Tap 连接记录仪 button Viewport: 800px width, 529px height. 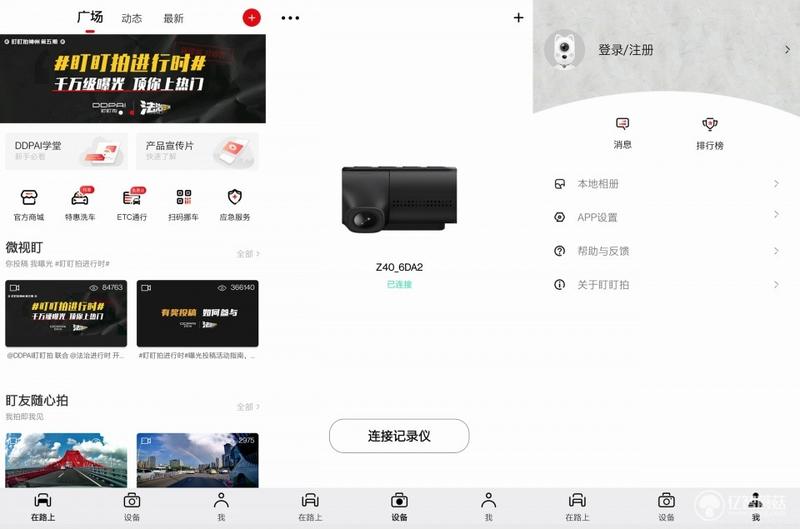[x=399, y=436]
